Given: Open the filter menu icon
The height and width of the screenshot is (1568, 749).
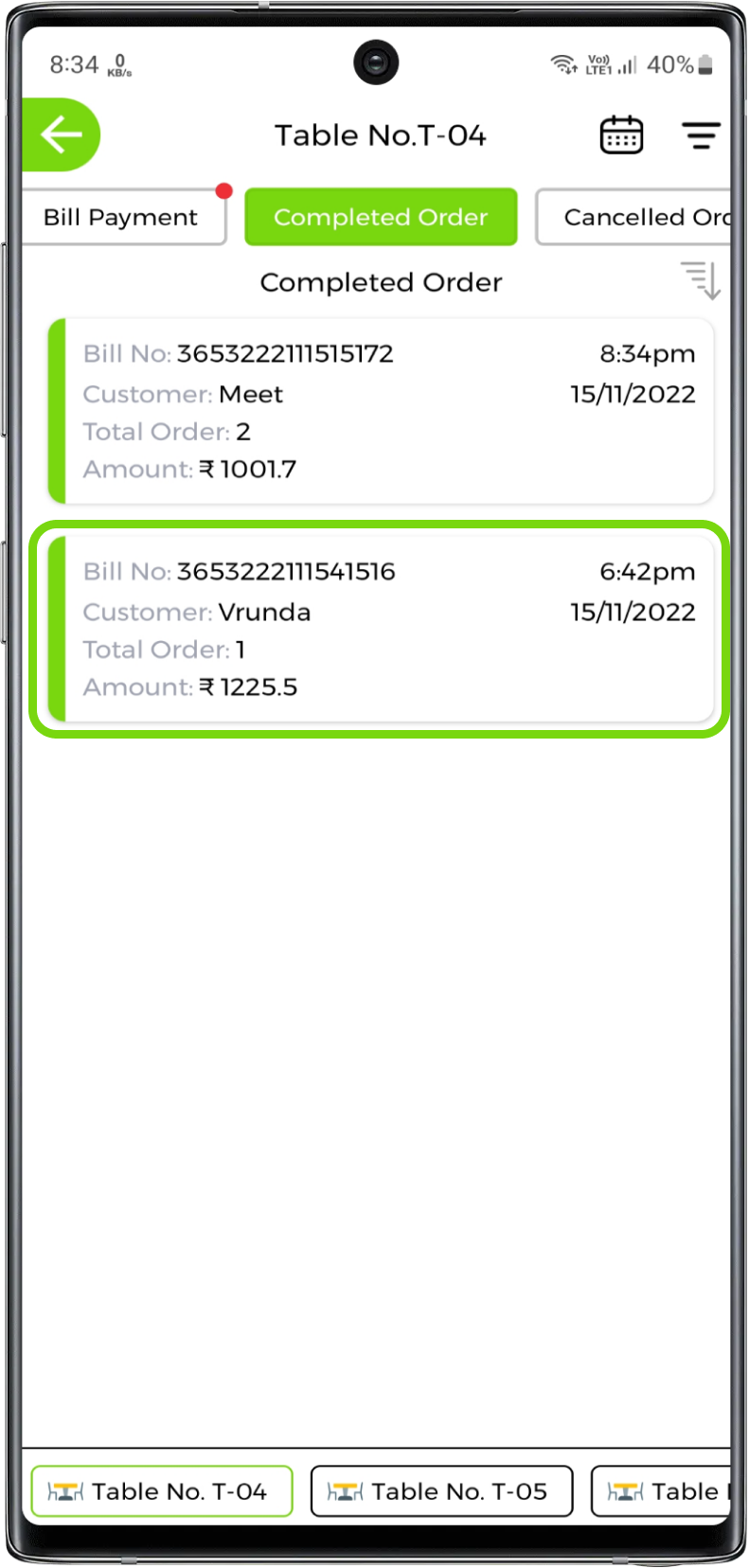Looking at the screenshot, I should [701, 135].
